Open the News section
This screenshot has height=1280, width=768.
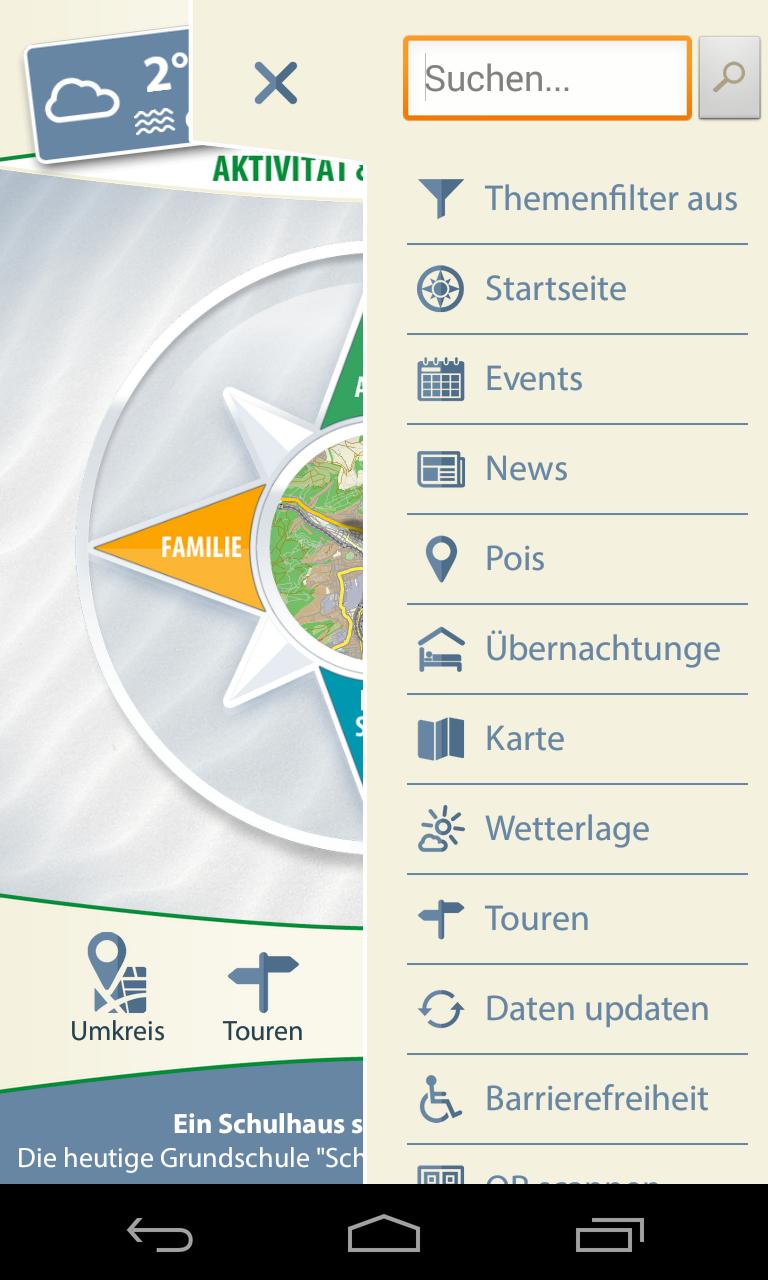[x=577, y=468]
